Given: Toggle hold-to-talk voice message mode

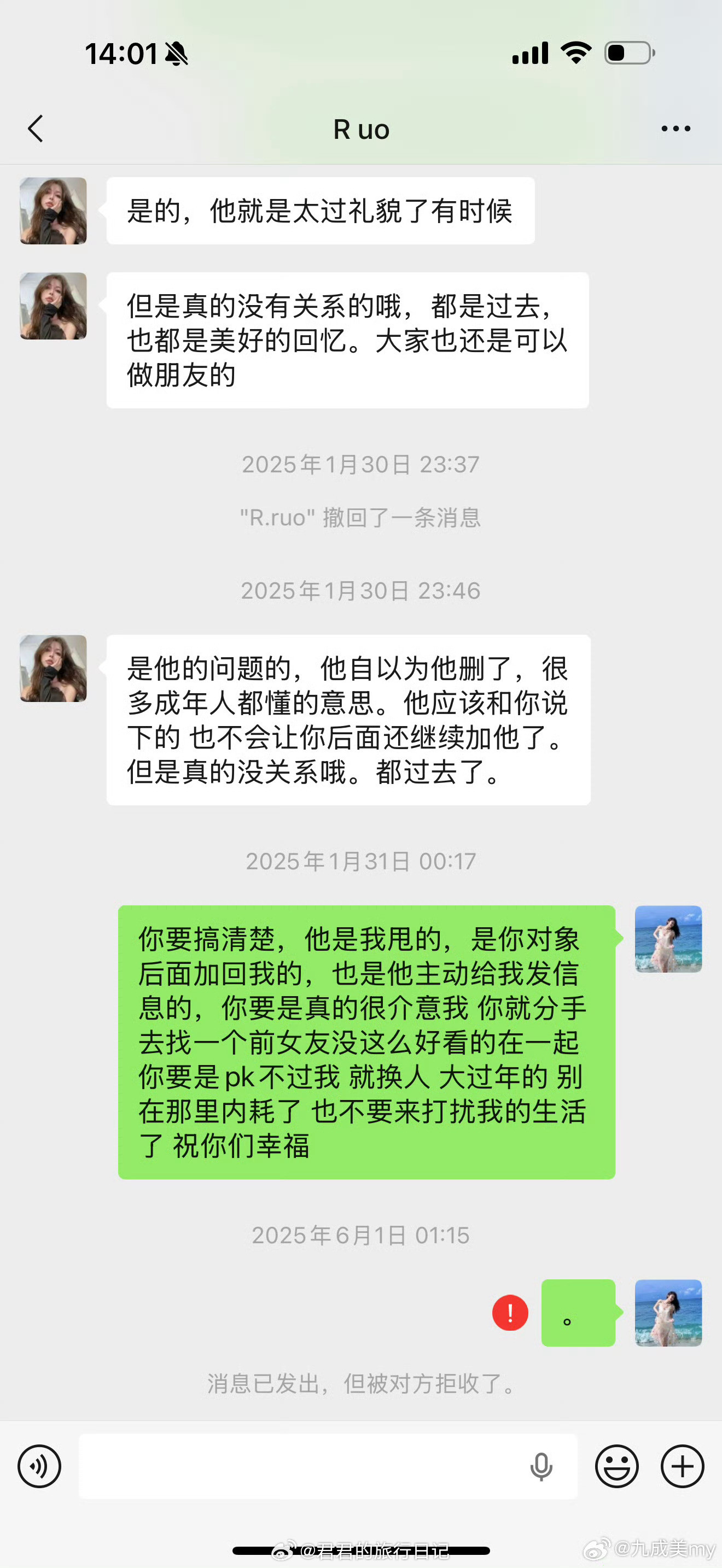Looking at the screenshot, I should click(x=39, y=1466).
